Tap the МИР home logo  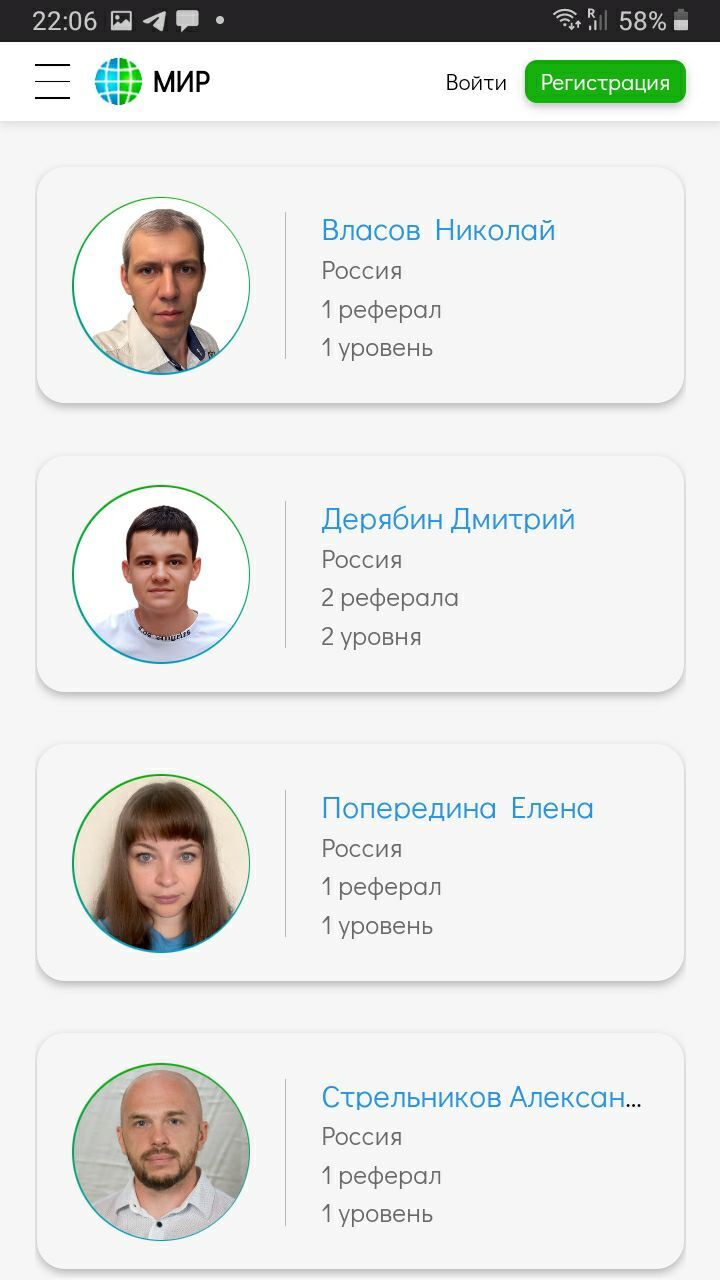pos(152,82)
